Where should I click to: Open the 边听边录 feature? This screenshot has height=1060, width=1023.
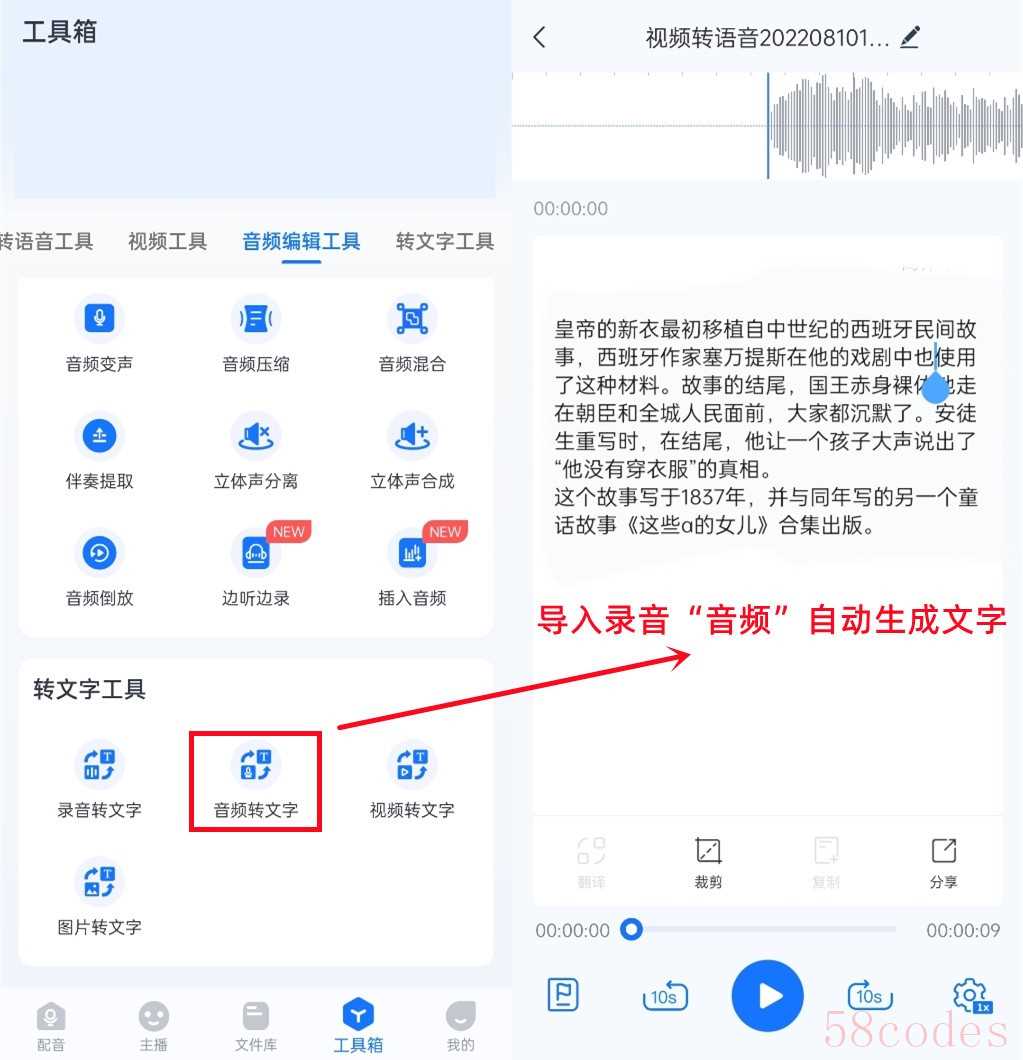tap(255, 568)
